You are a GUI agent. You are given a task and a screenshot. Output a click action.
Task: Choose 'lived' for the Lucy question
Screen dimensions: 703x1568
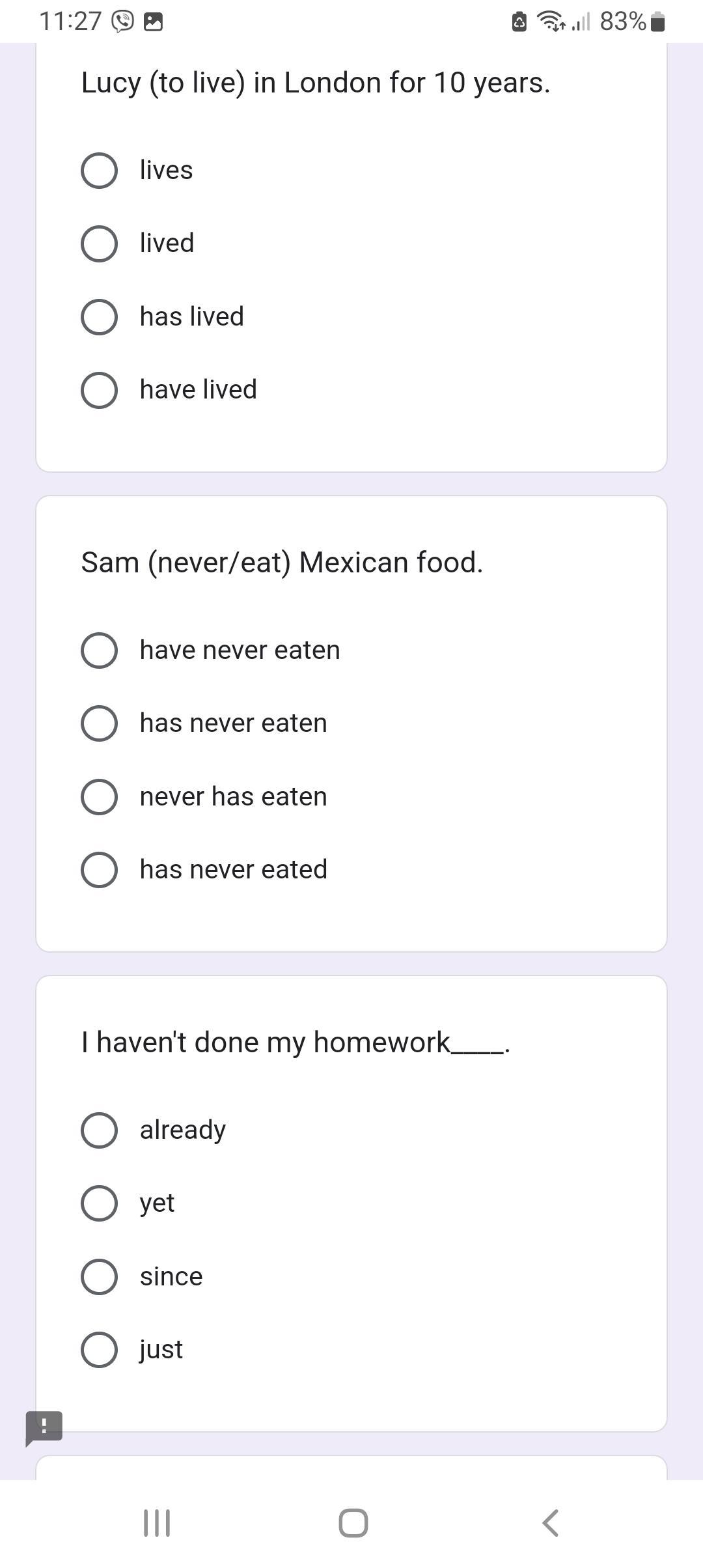[x=99, y=244]
